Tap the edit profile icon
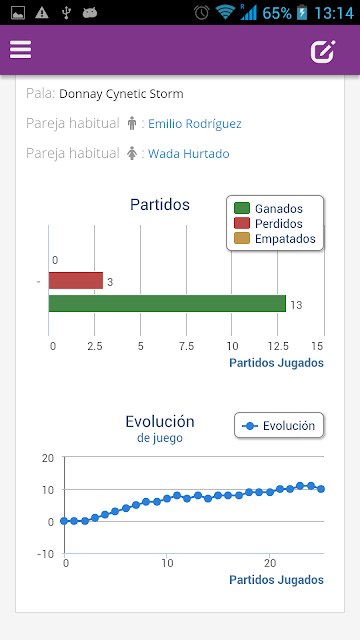 click(x=323, y=51)
